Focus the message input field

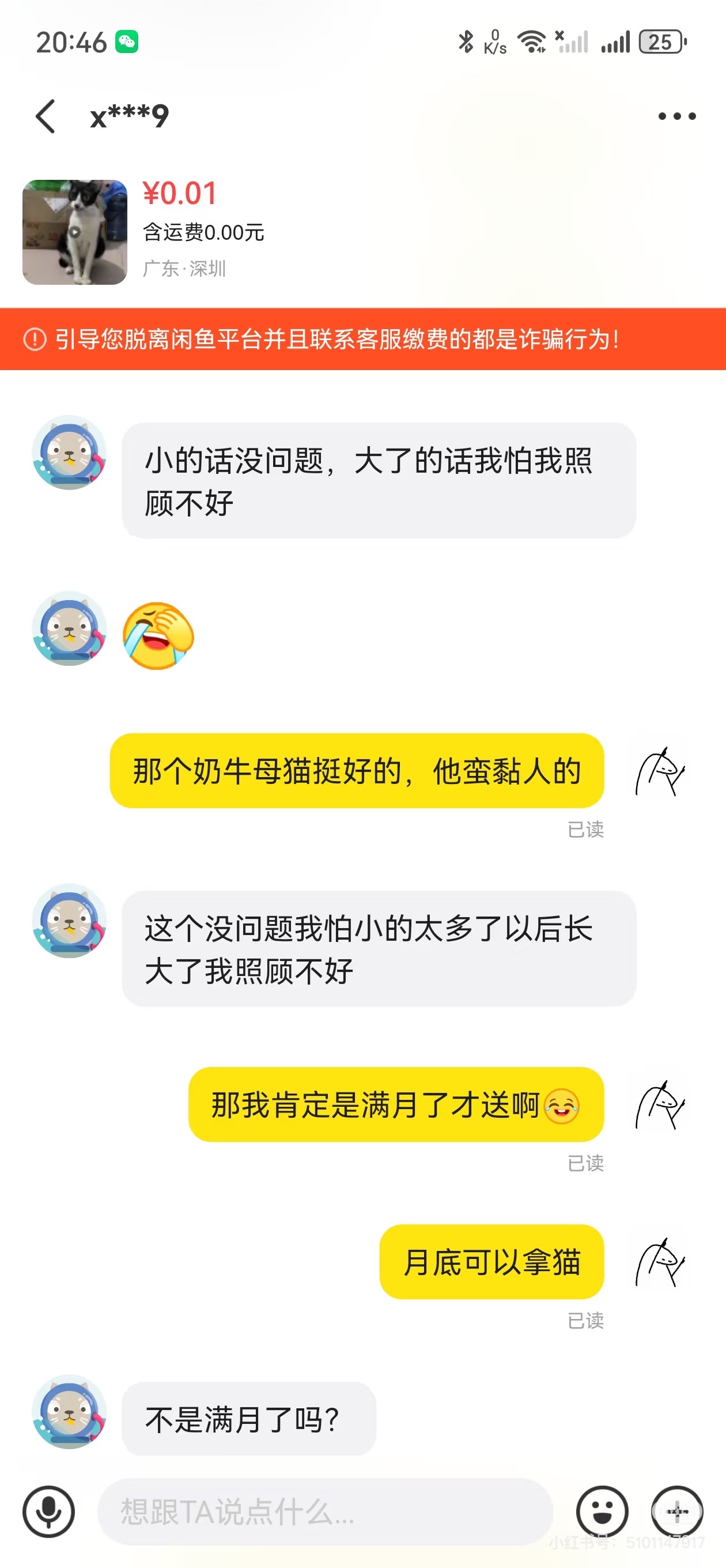coord(325,1512)
